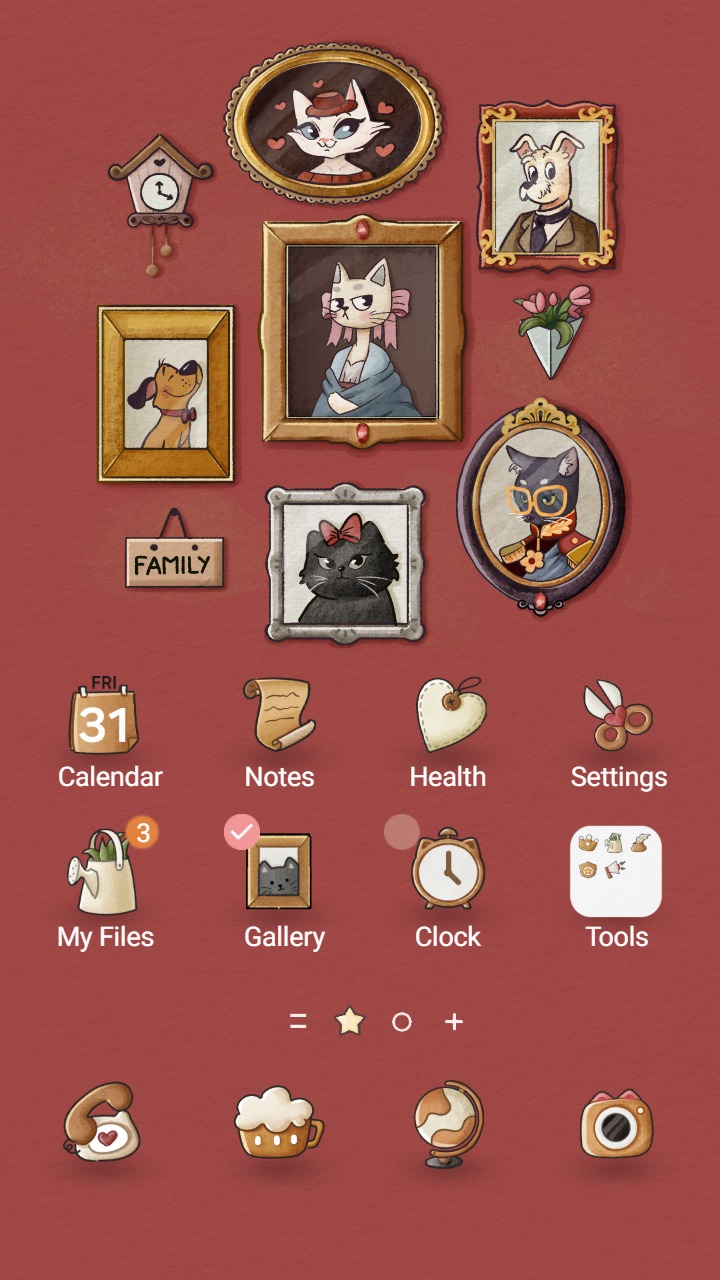
Task: Uncheck the Gallery selection checkmark
Action: (x=242, y=831)
